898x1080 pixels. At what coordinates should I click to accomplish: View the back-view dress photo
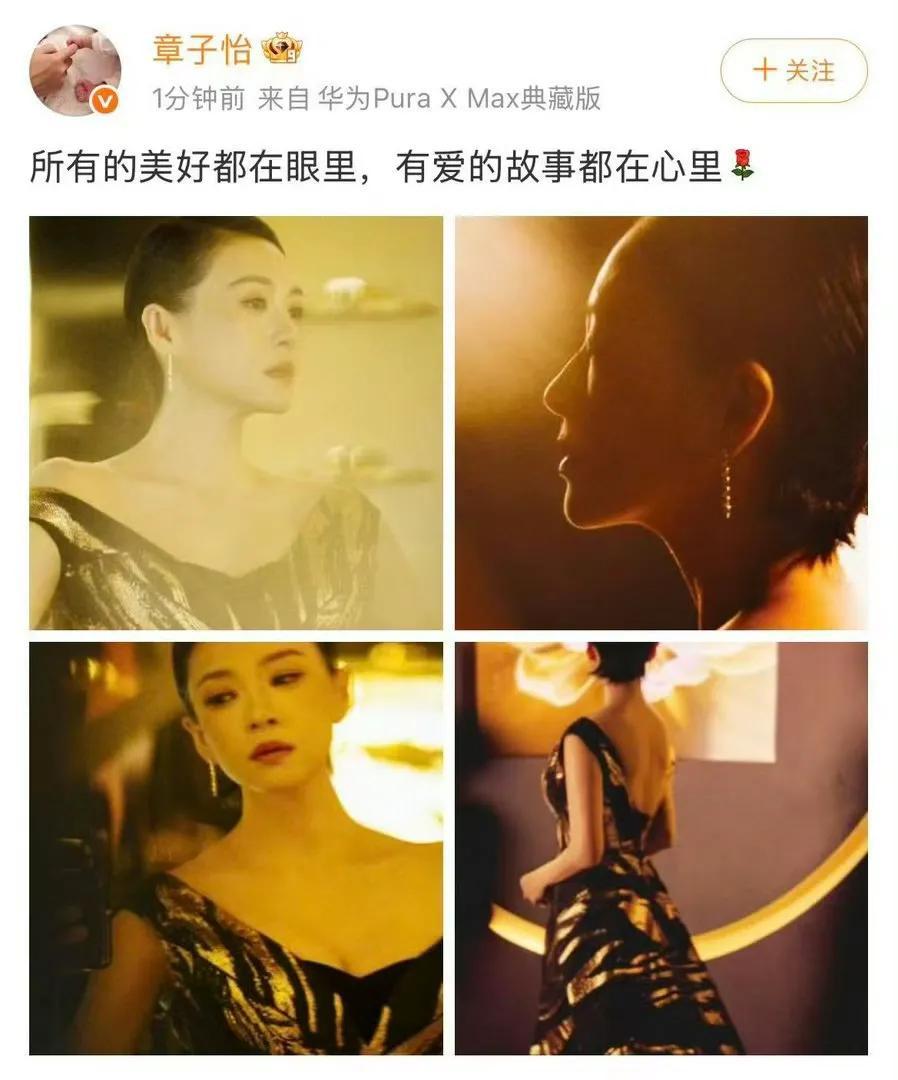(661, 848)
